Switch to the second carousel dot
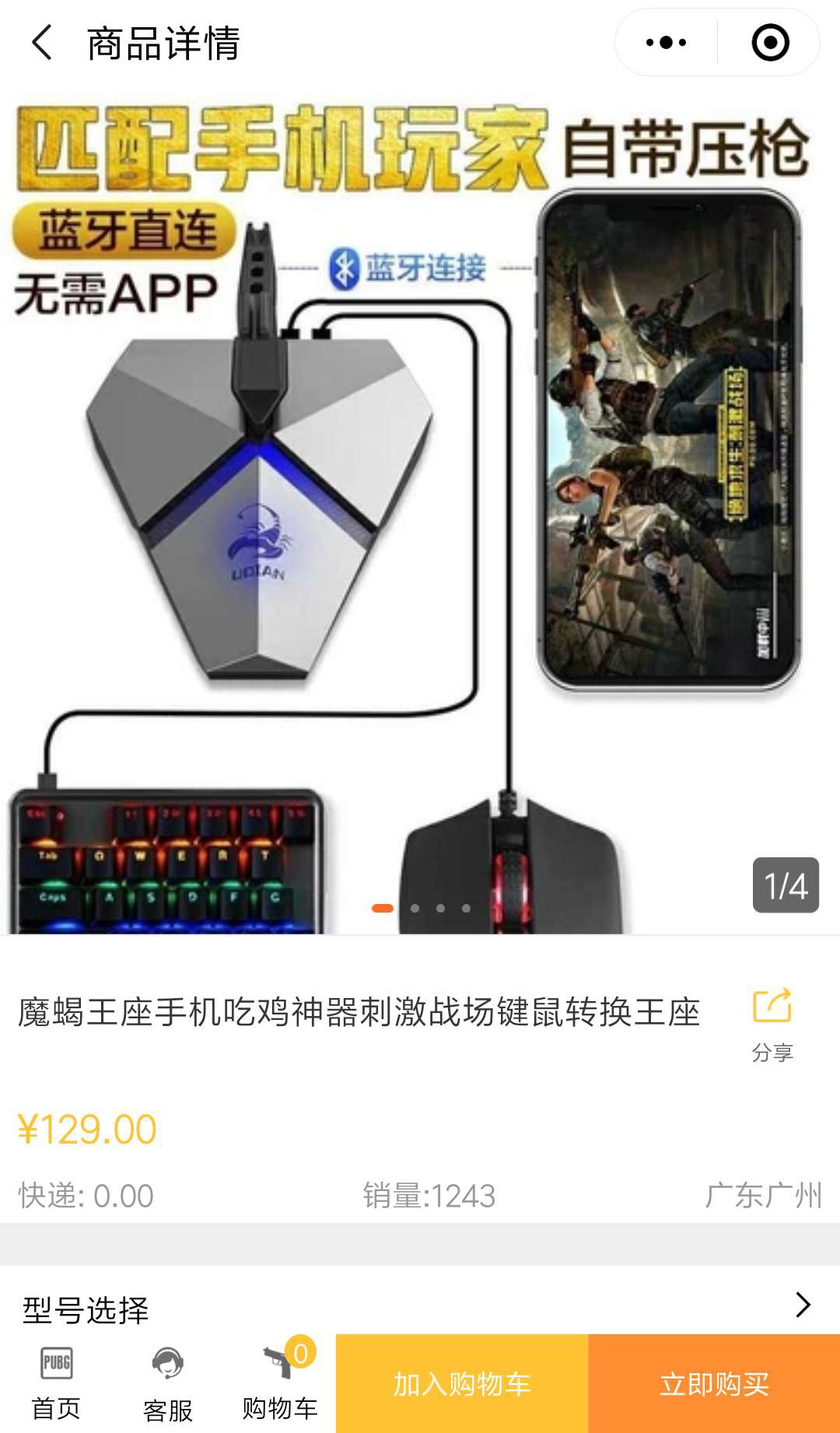 tap(416, 907)
